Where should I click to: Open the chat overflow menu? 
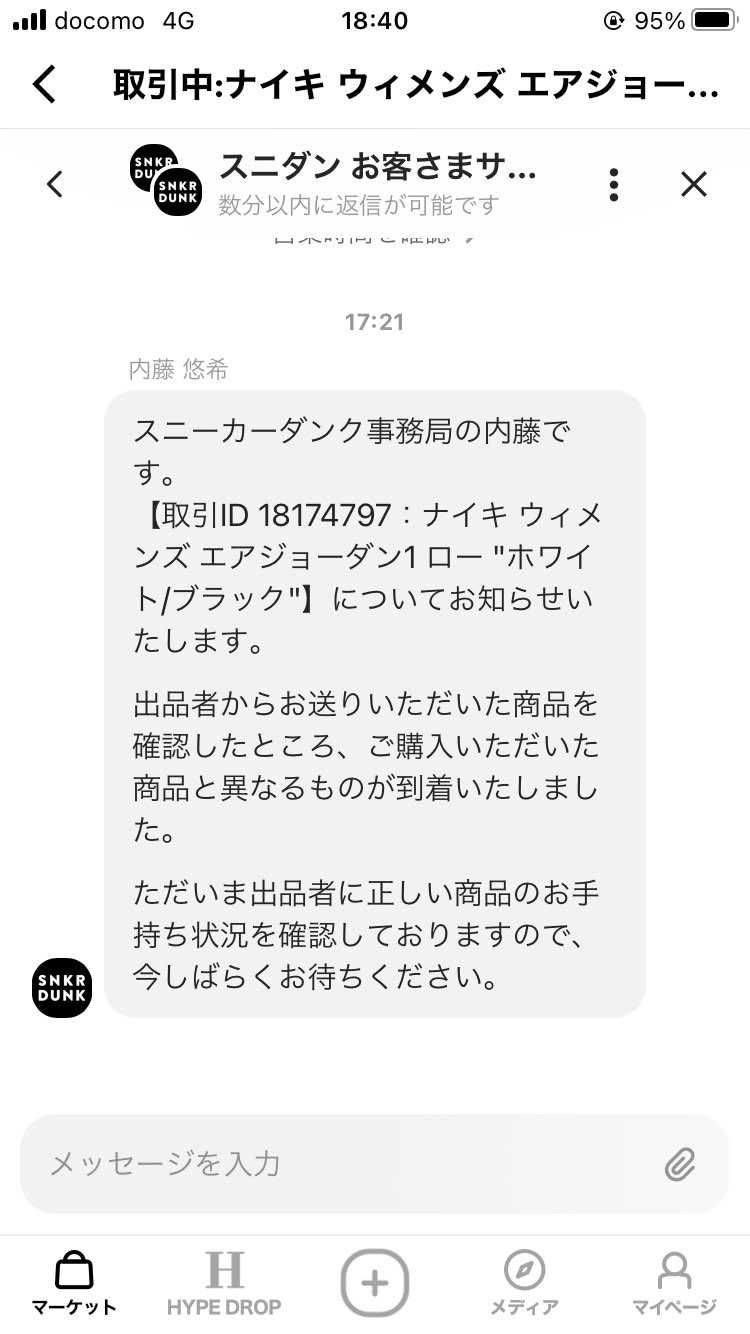(614, 184)
